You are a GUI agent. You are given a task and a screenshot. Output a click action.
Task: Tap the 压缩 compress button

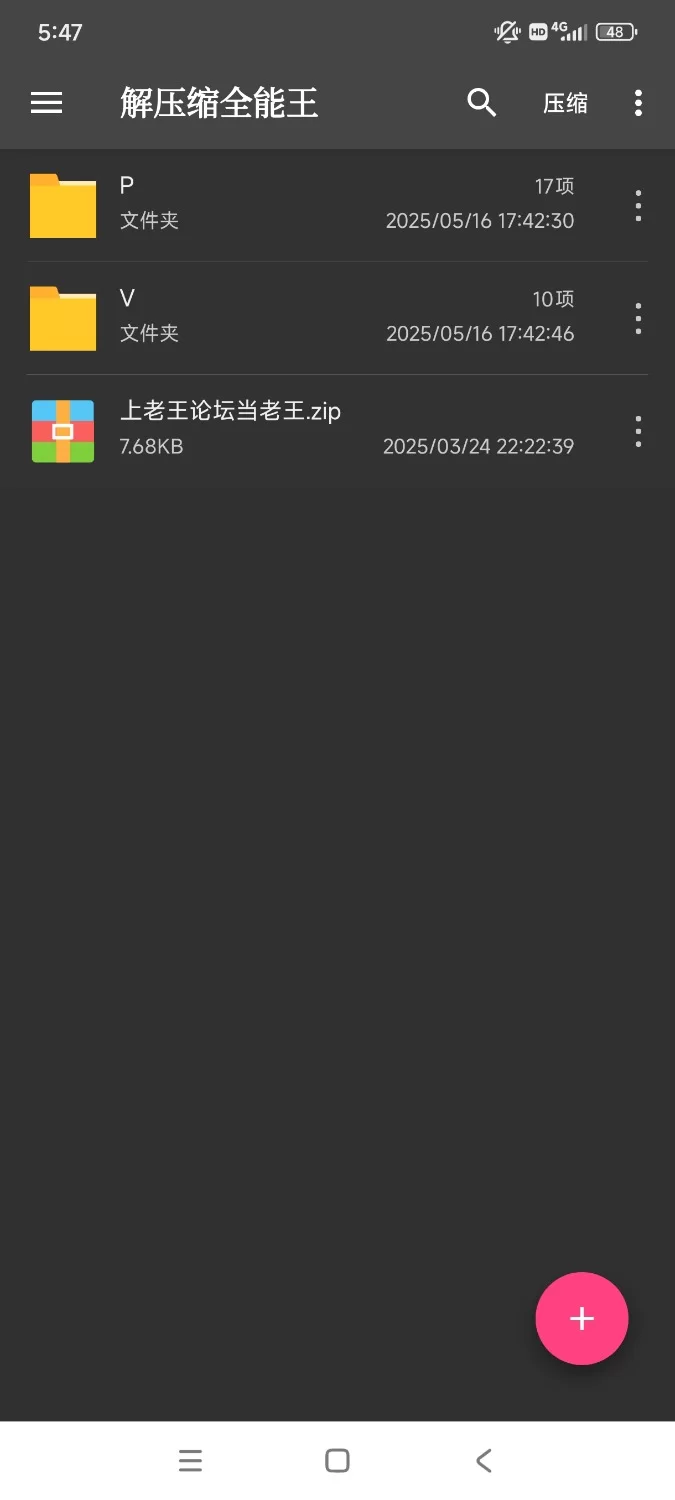tap(565, 103)
